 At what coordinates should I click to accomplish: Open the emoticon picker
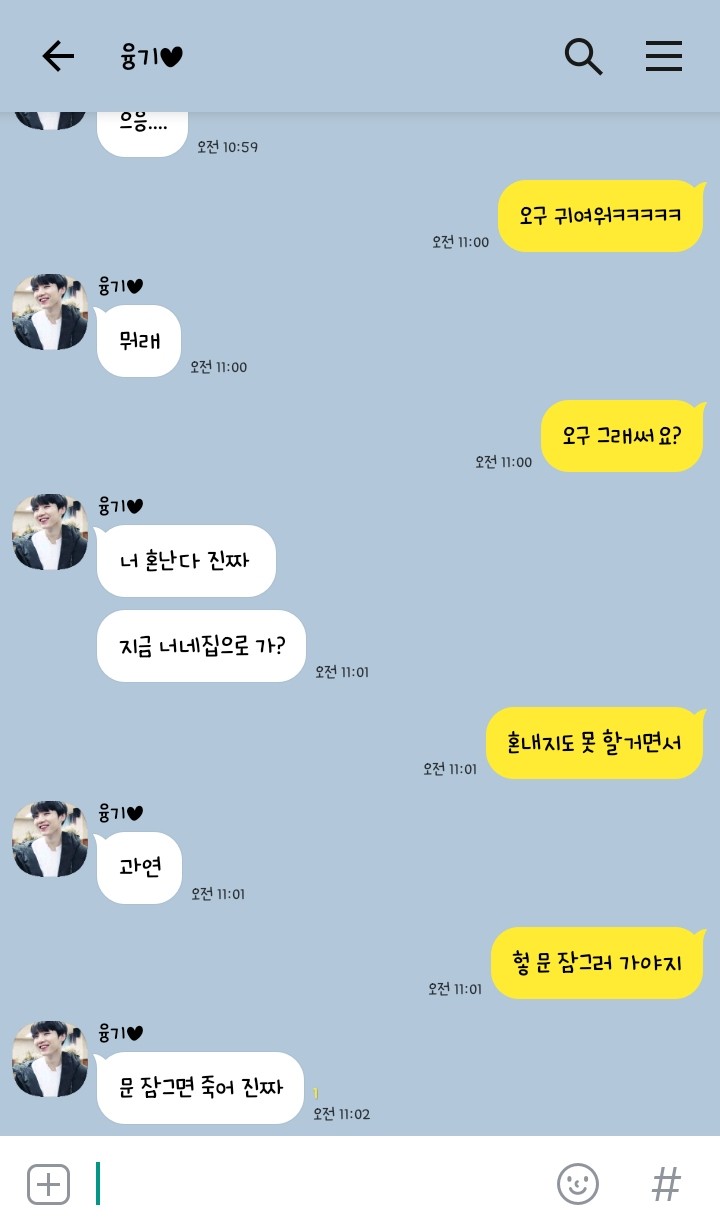coord(578,1184)
